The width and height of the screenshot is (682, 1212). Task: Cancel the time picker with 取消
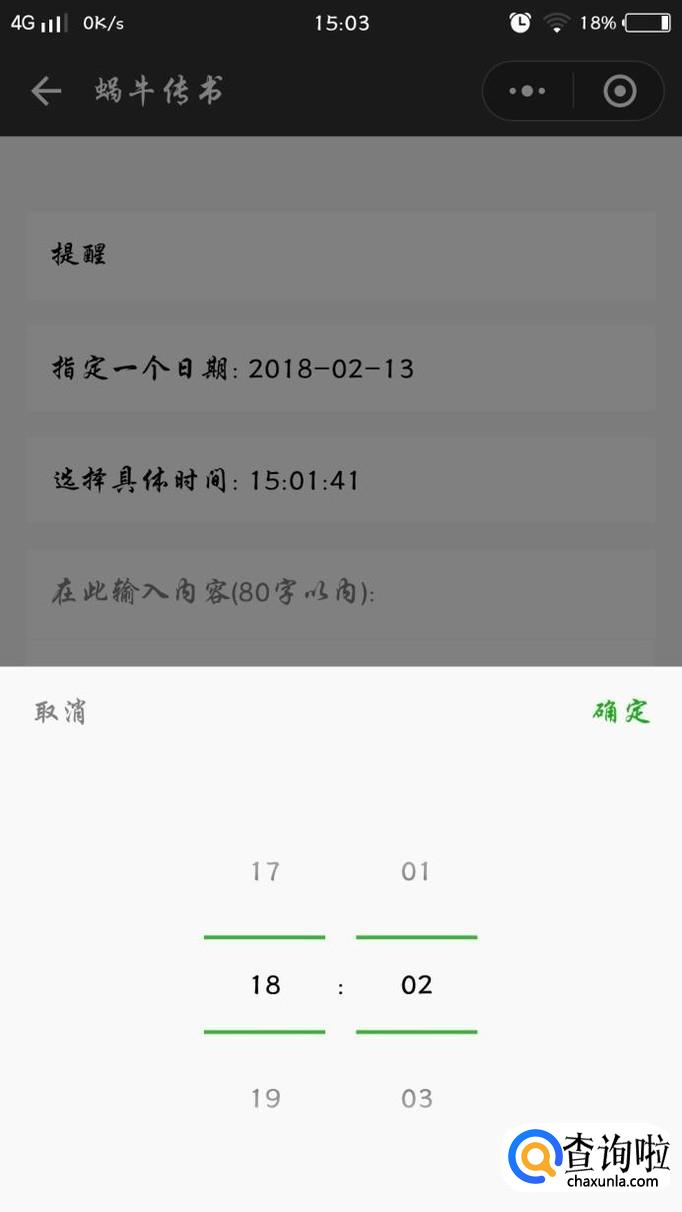(x=60, y=712)
